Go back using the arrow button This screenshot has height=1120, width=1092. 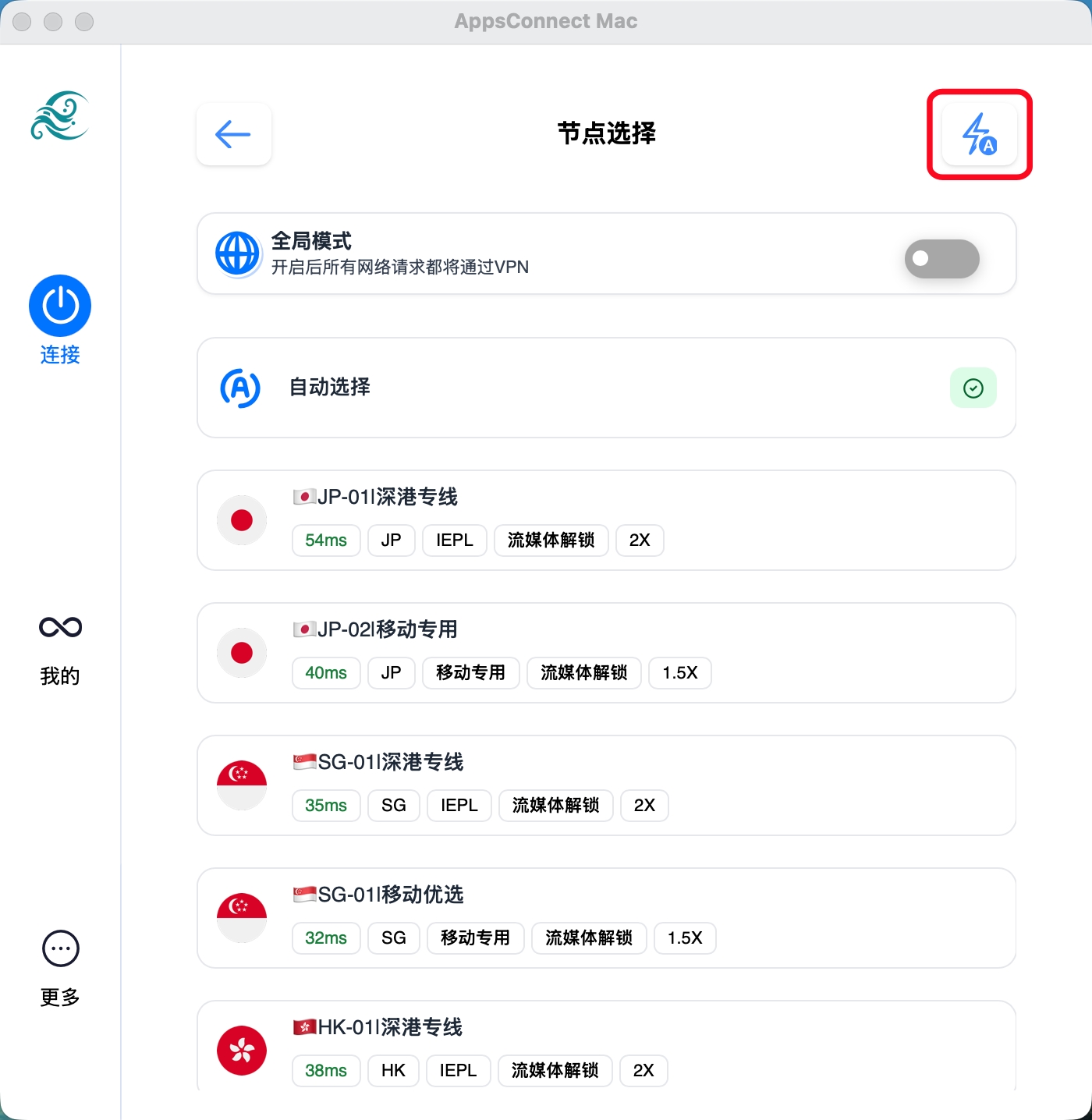[x=233, y=134]
